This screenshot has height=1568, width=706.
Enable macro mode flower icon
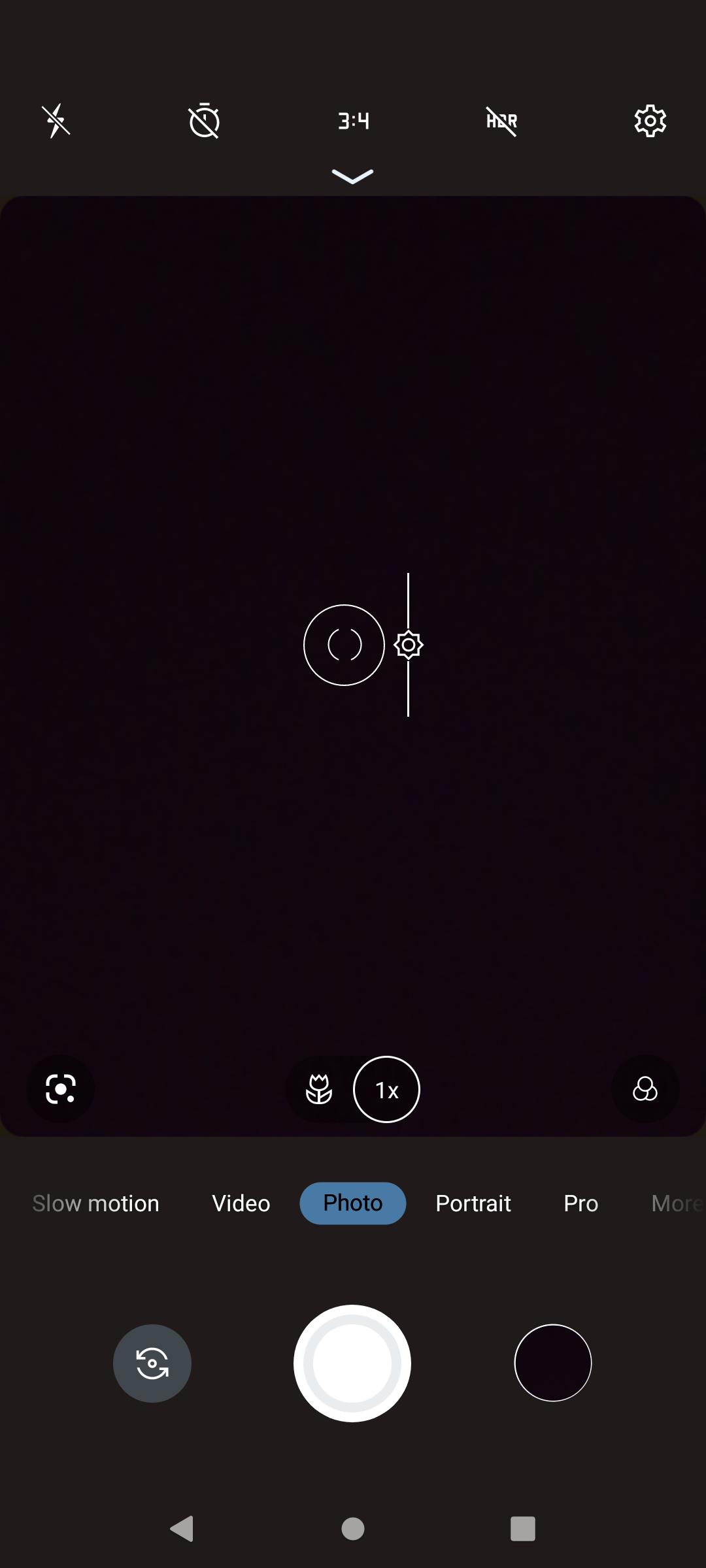coord(319,1089)
